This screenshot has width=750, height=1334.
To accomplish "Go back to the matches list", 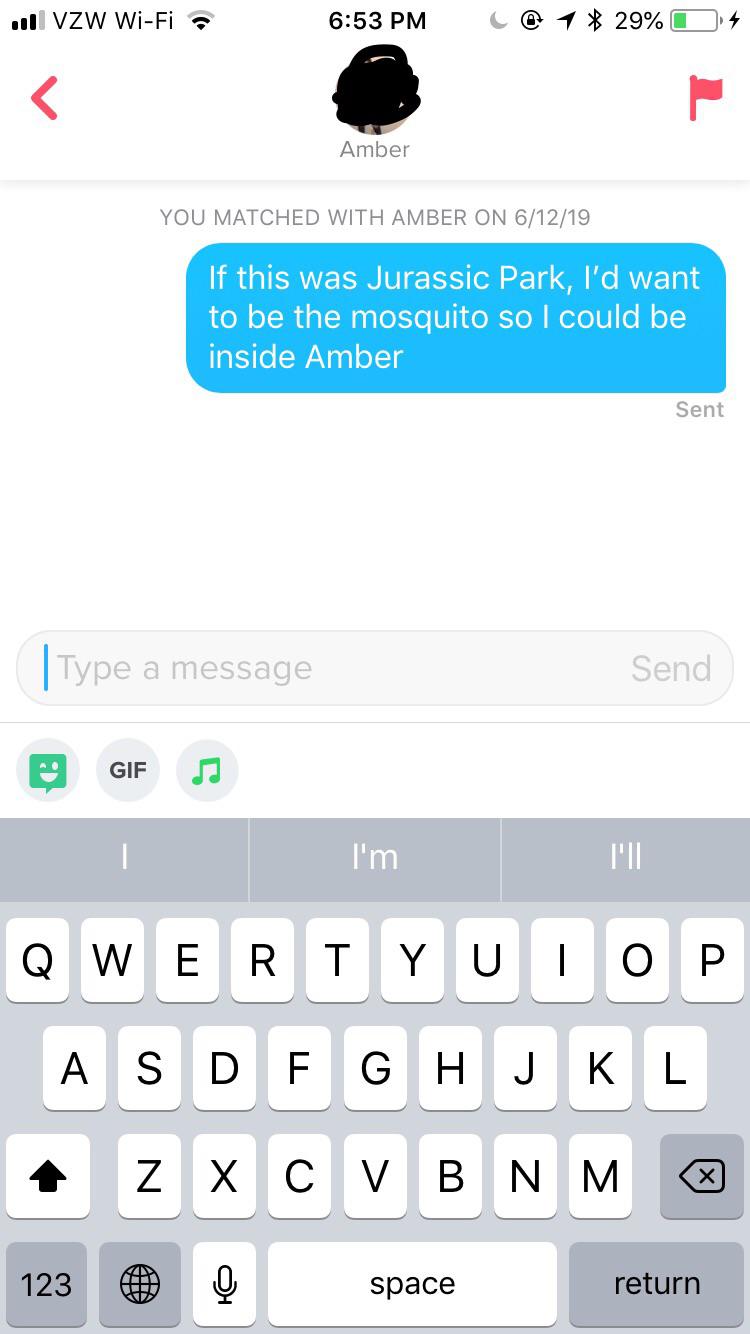I will [x=45, y=98].
